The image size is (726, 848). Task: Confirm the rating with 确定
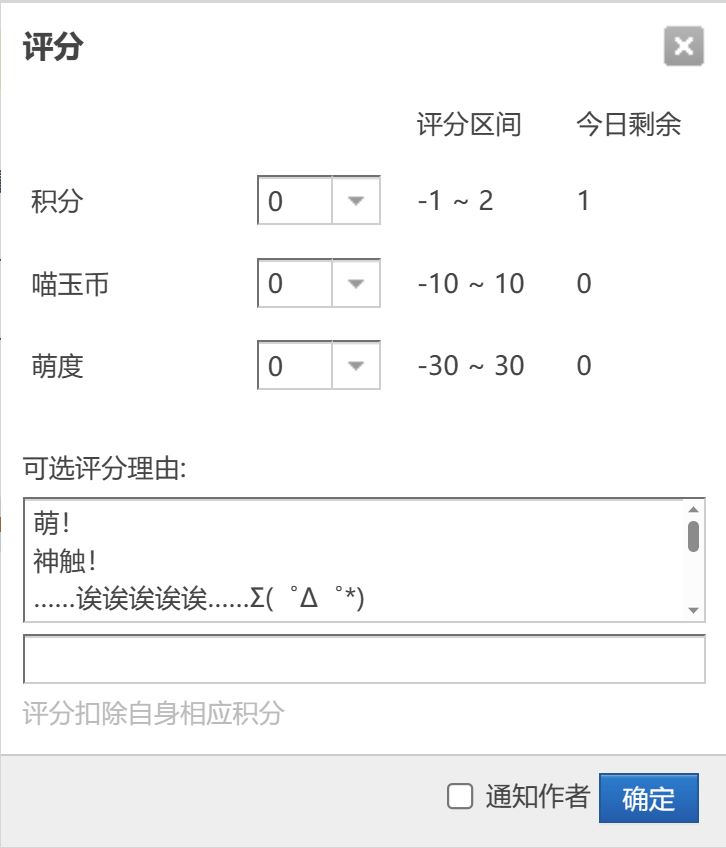click(648, 798)
